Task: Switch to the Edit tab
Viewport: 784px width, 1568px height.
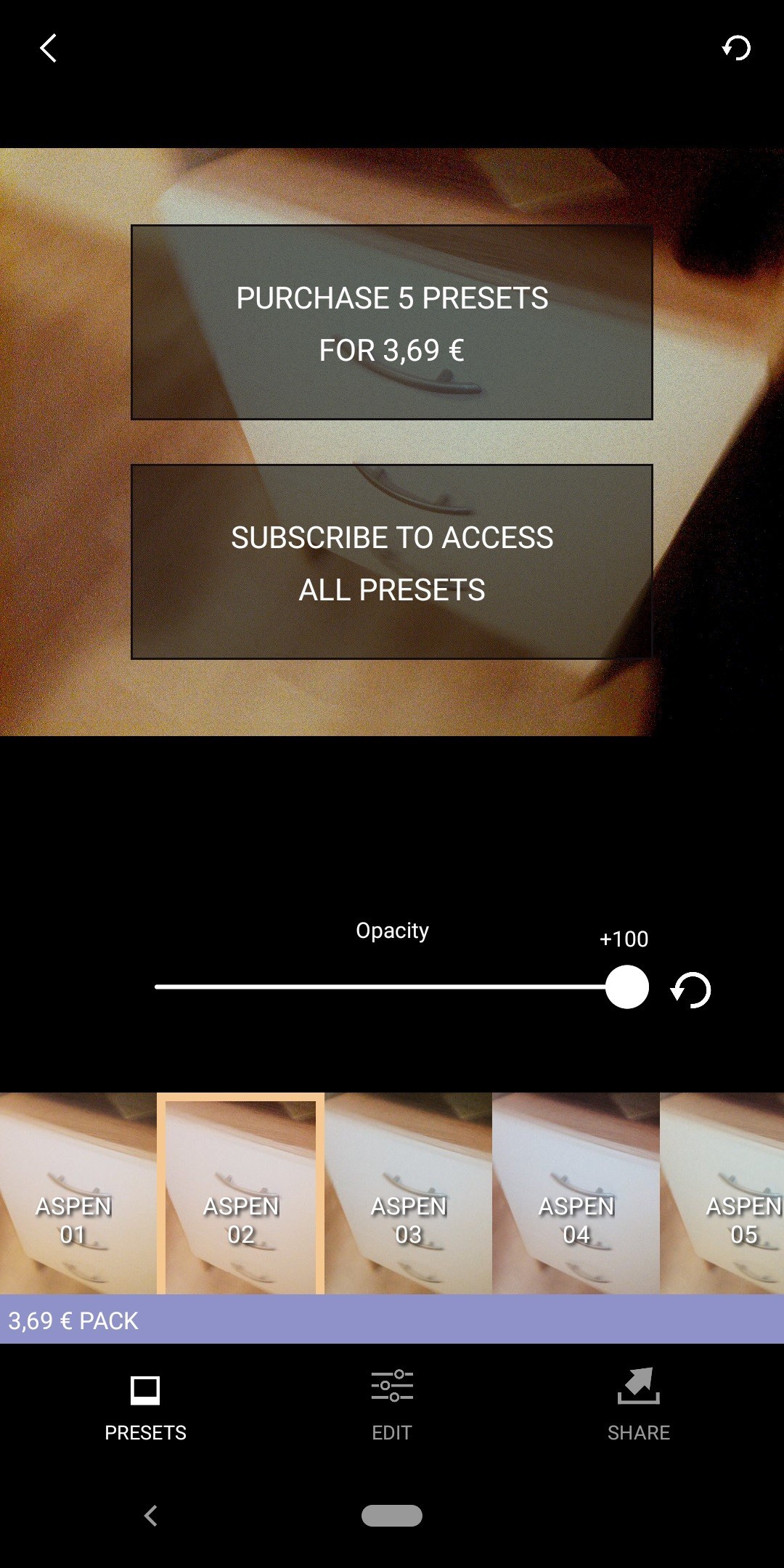Action: (392, 1407)
